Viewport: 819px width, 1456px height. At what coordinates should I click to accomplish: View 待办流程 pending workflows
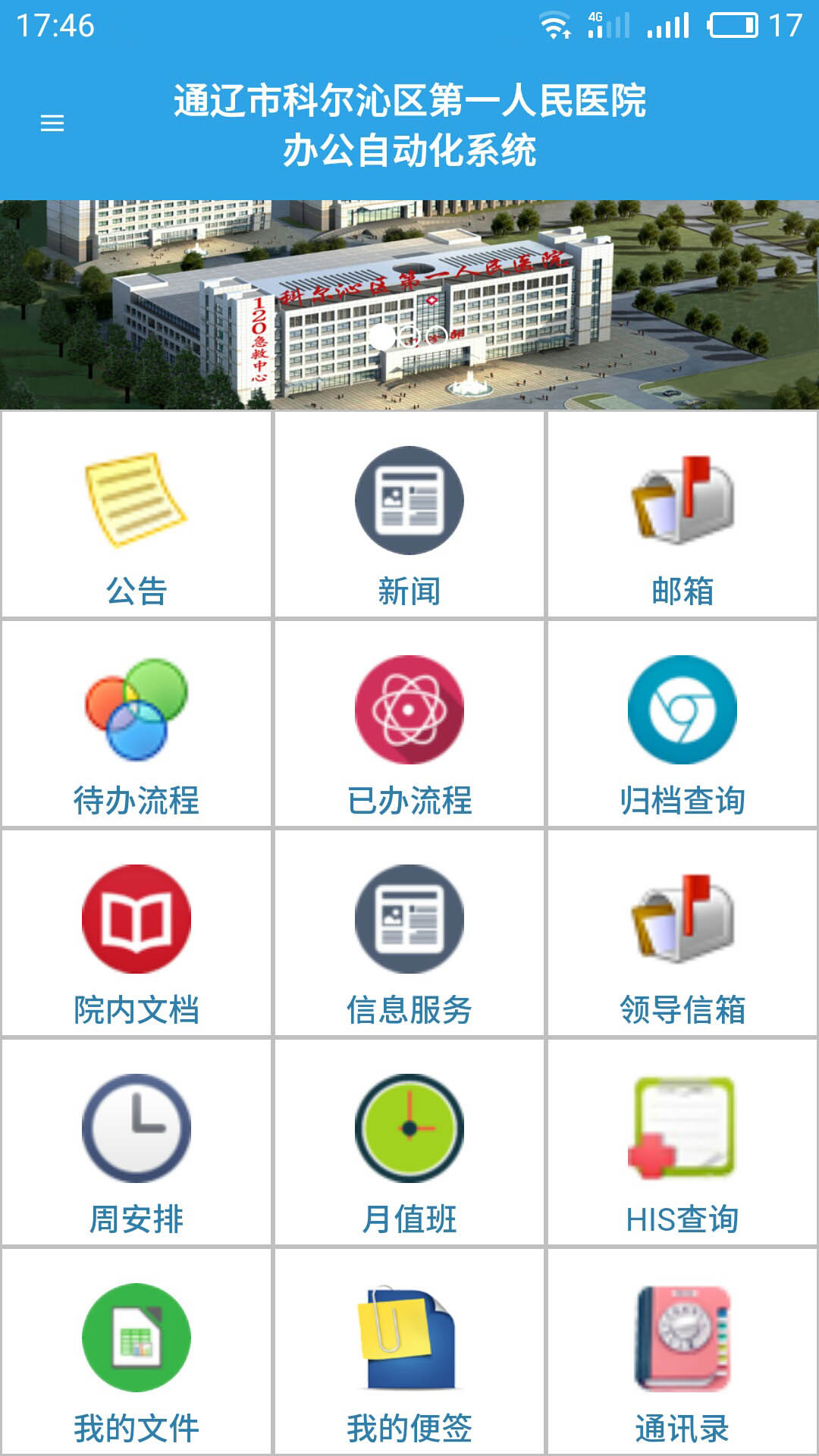(x=136, y=724)
